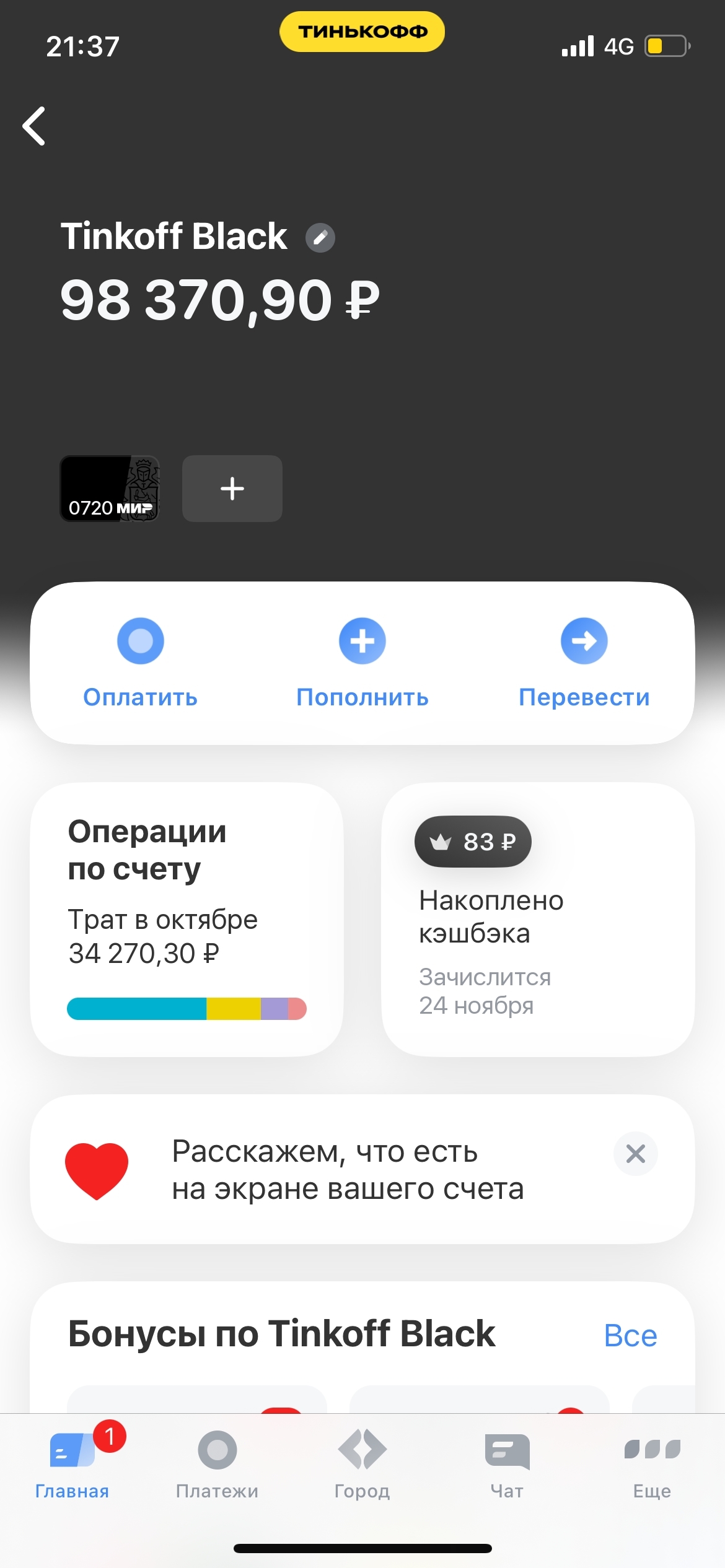View the Накоплено кэшбэка card
The image size is (725, 1568).
537,919
